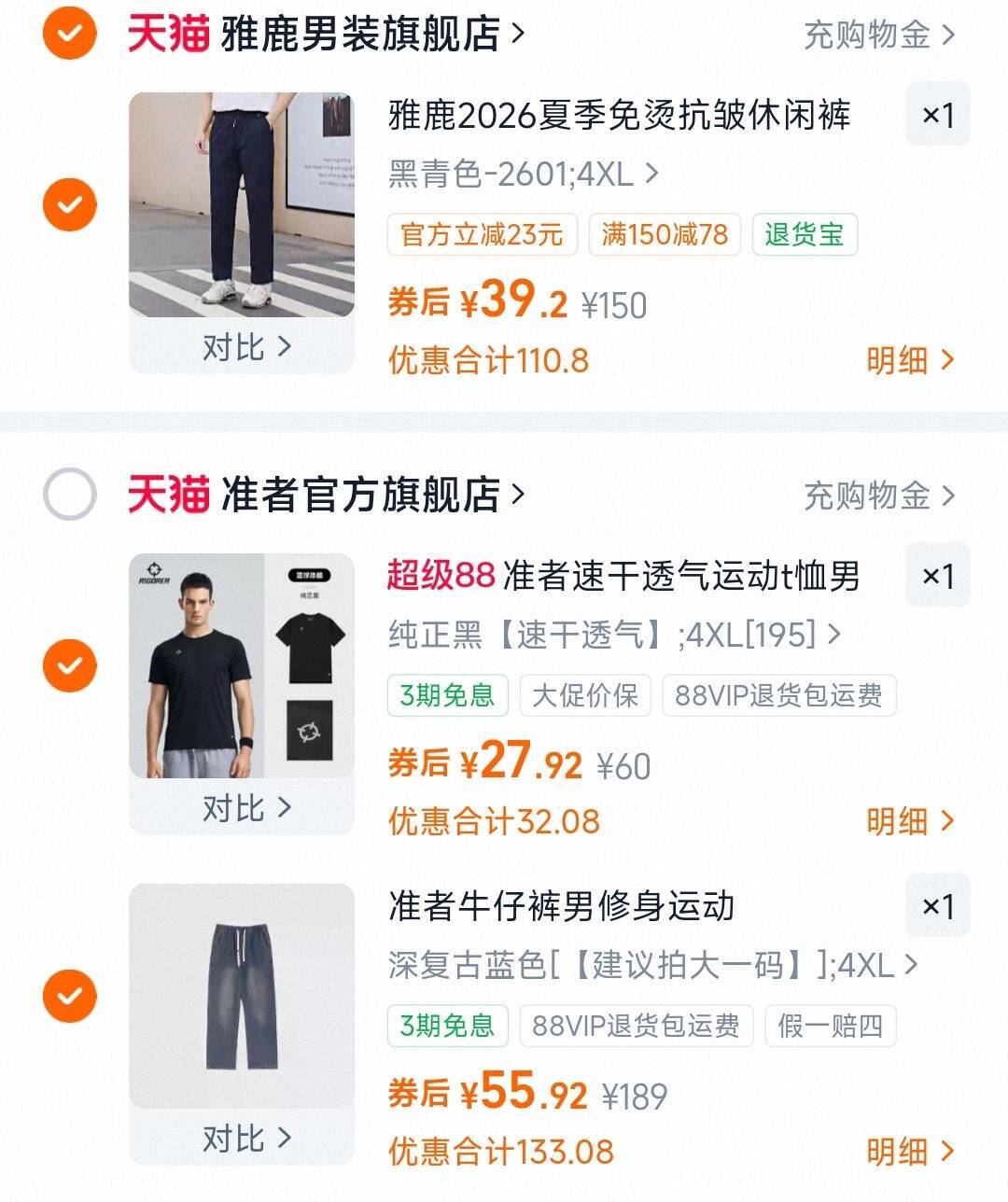View 明细 for 优惠合计110.8
This screenshot has width=1008, height=1202.
pos(909,360)
